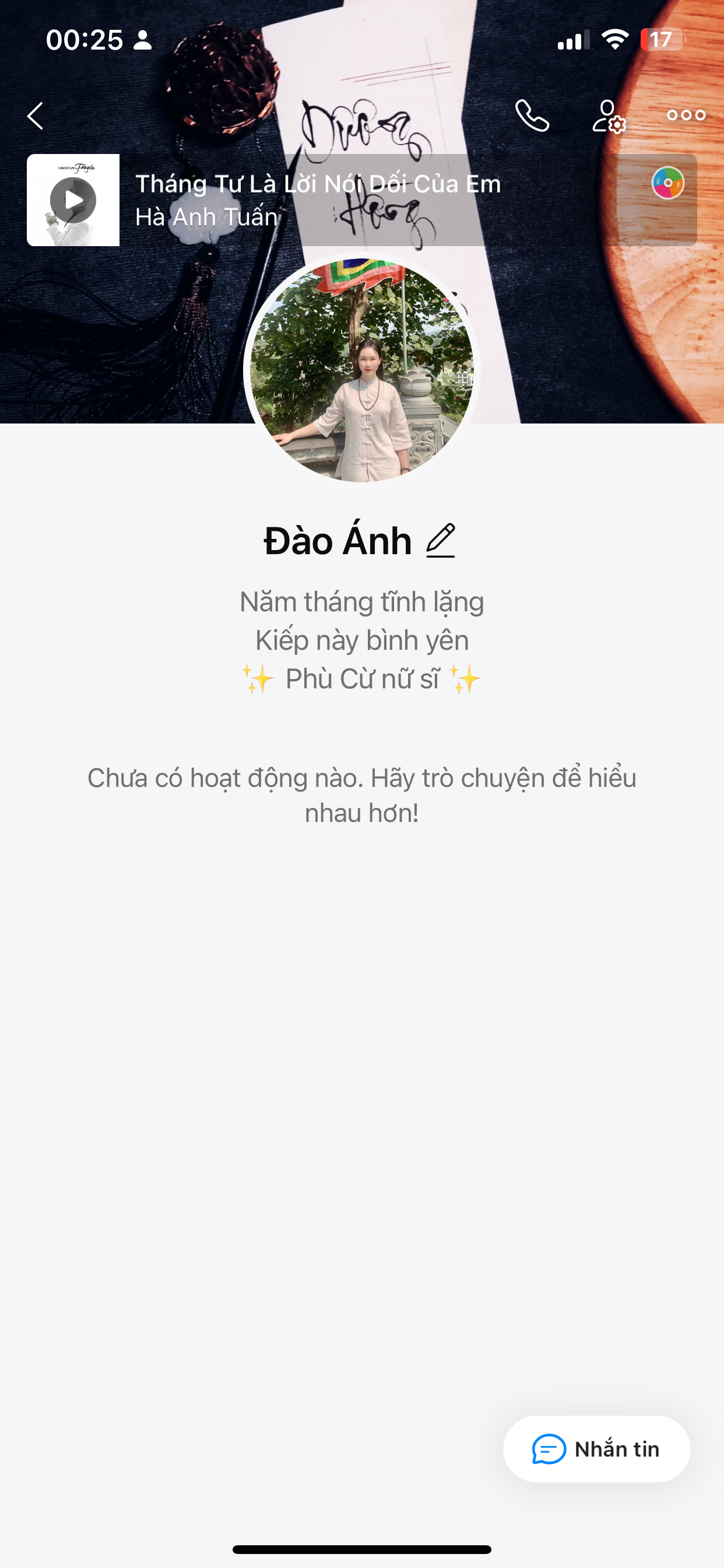Play the song Tháng Tư Là Lời Nói Dối Của Em
This screenshot has height=1568, width=724.
(x=73, y=199)
